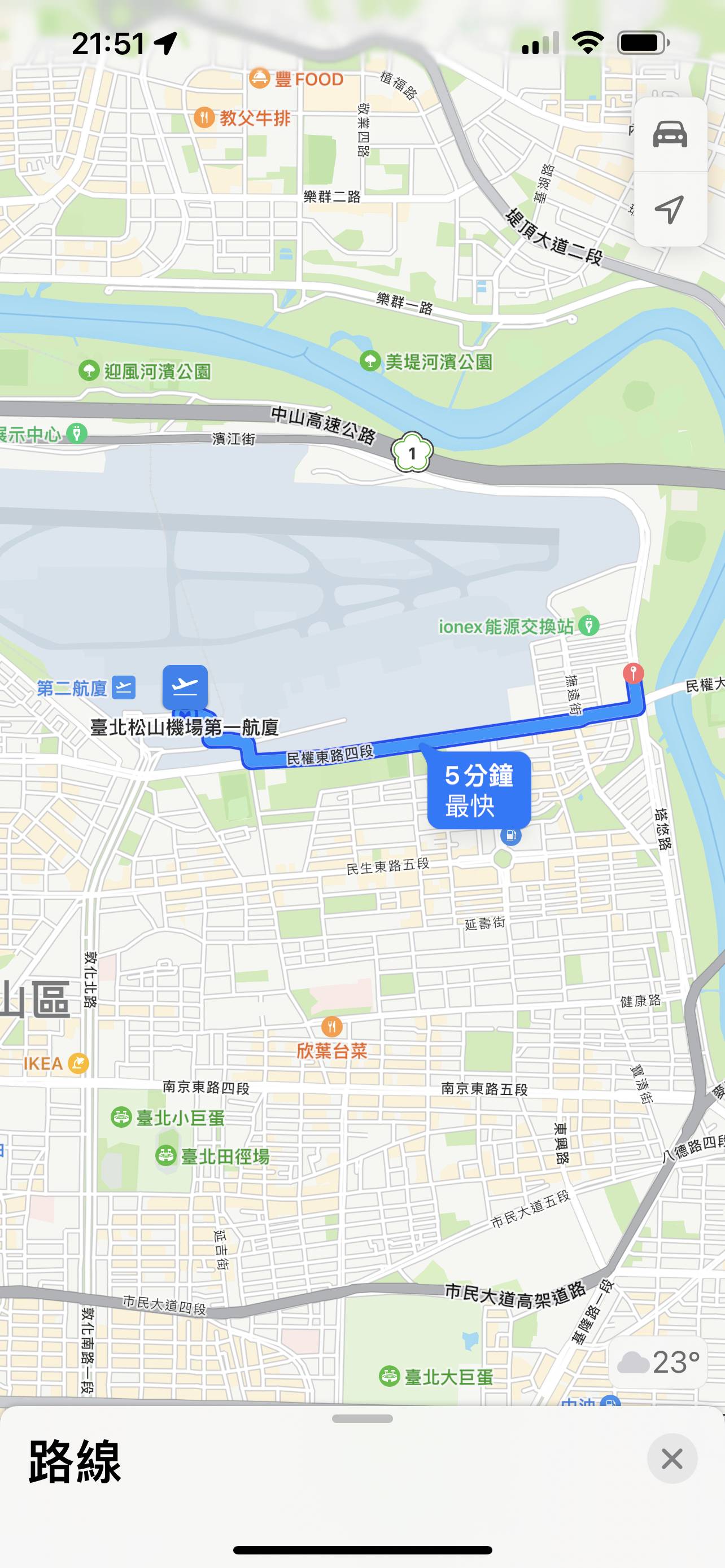Center map on current location arrow
The width and height of the screenshot is (725, 1568).
[670, 210]
